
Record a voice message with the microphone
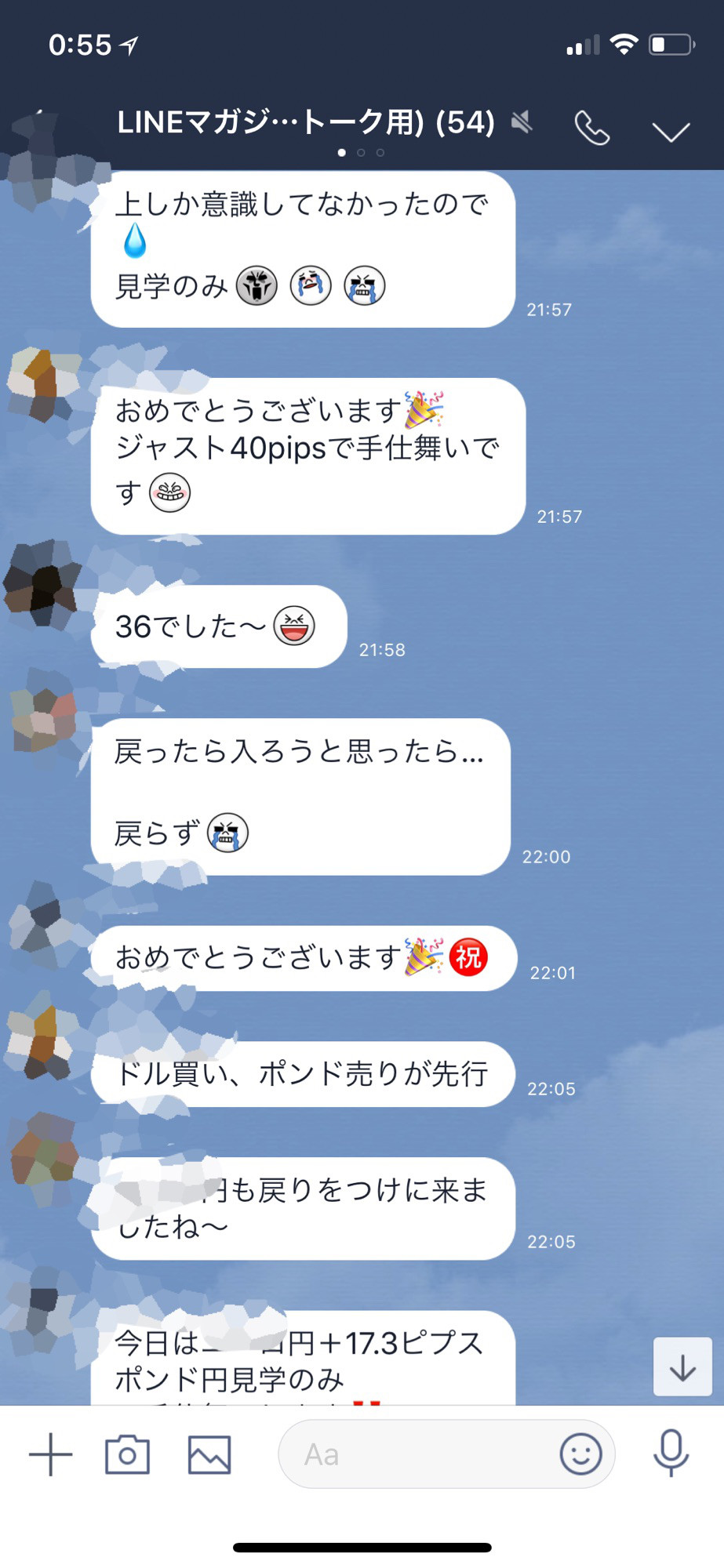click(x=671, y=1454)
